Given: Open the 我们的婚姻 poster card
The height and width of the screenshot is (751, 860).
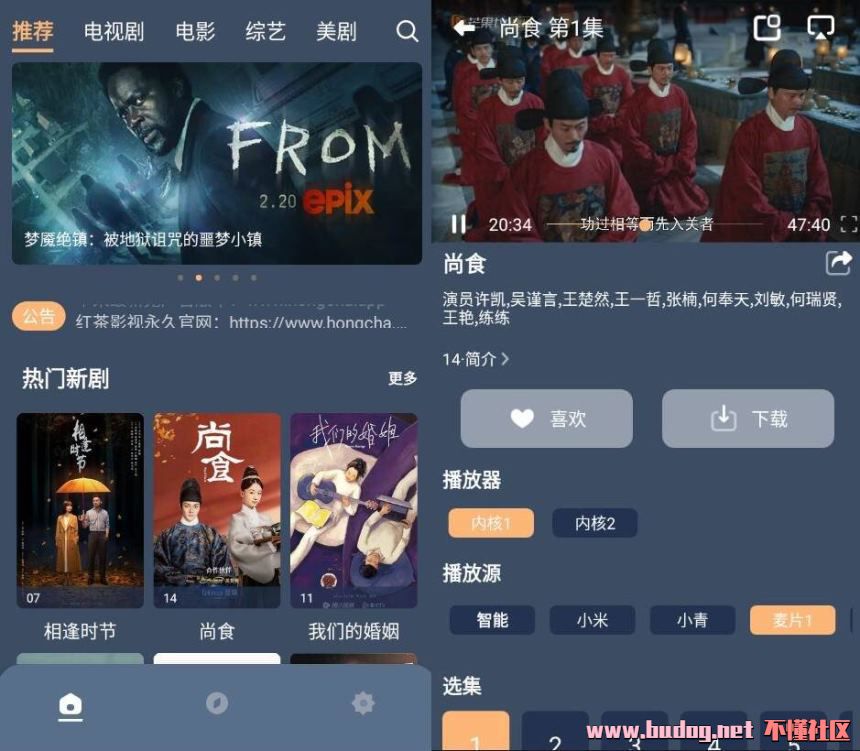Looking at the screenshot, I should [354, 510].
